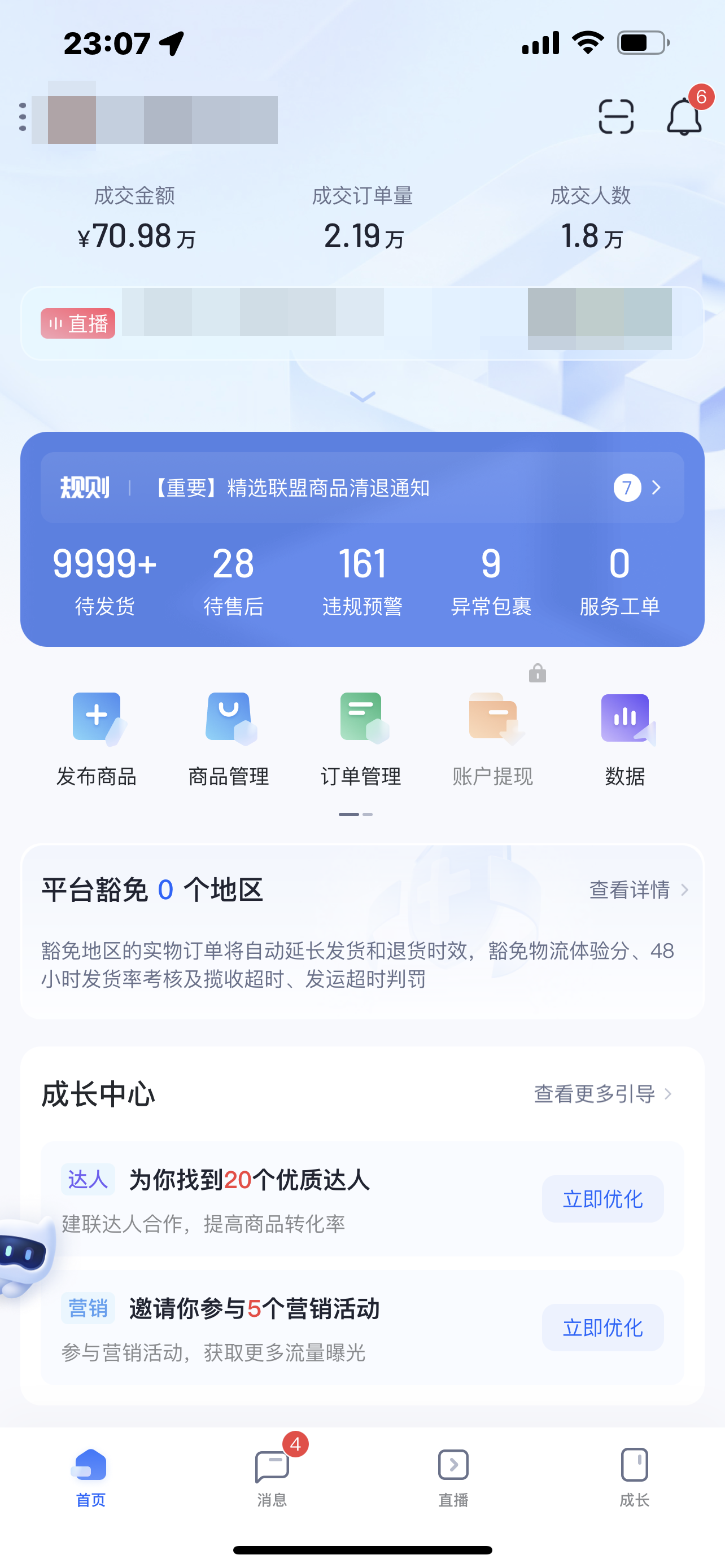Tap the pink 直播 live badge
Image resolution: width=725 pixels, height=1568 pixels.
point(77,323)
